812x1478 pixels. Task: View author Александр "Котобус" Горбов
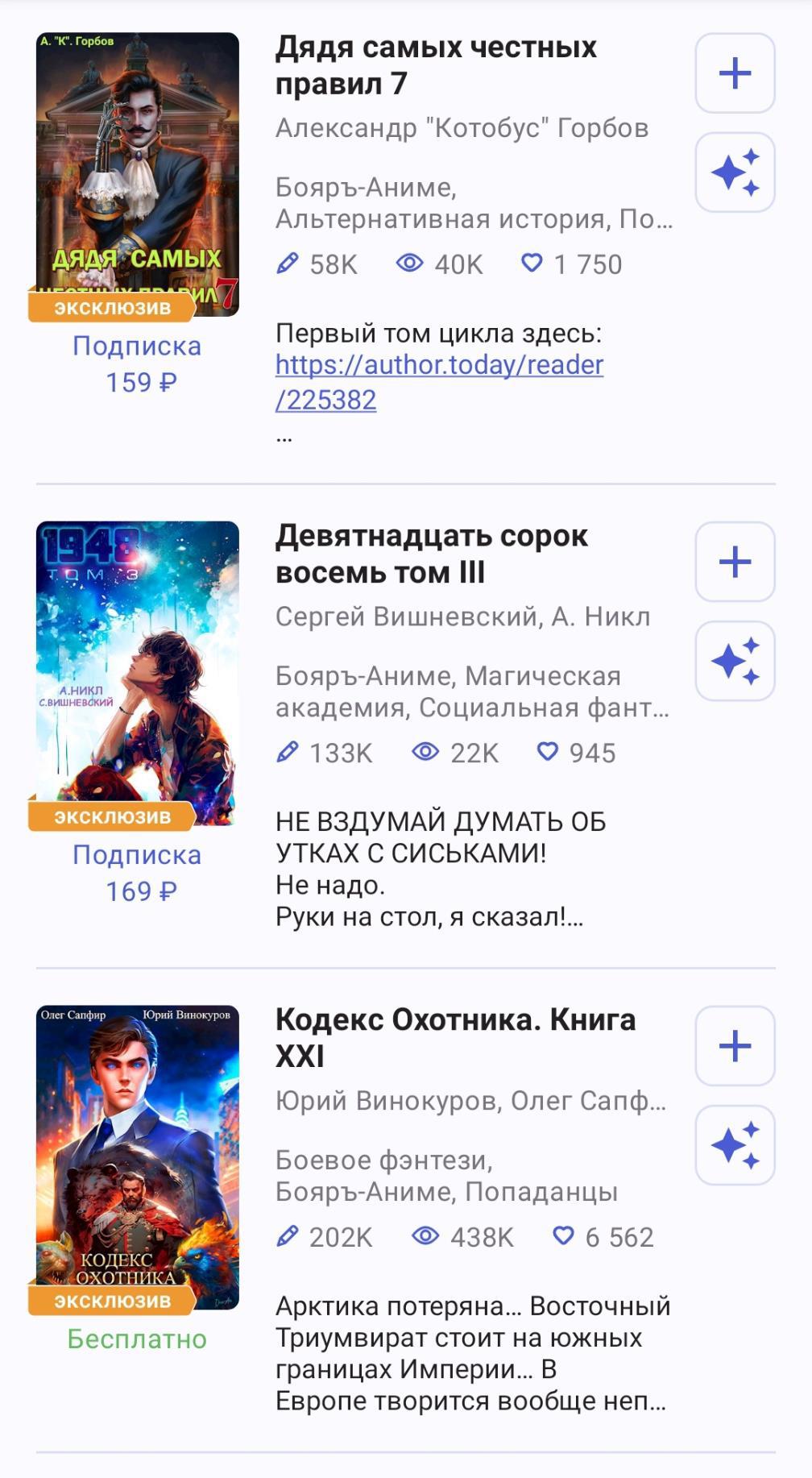point(462,128)
